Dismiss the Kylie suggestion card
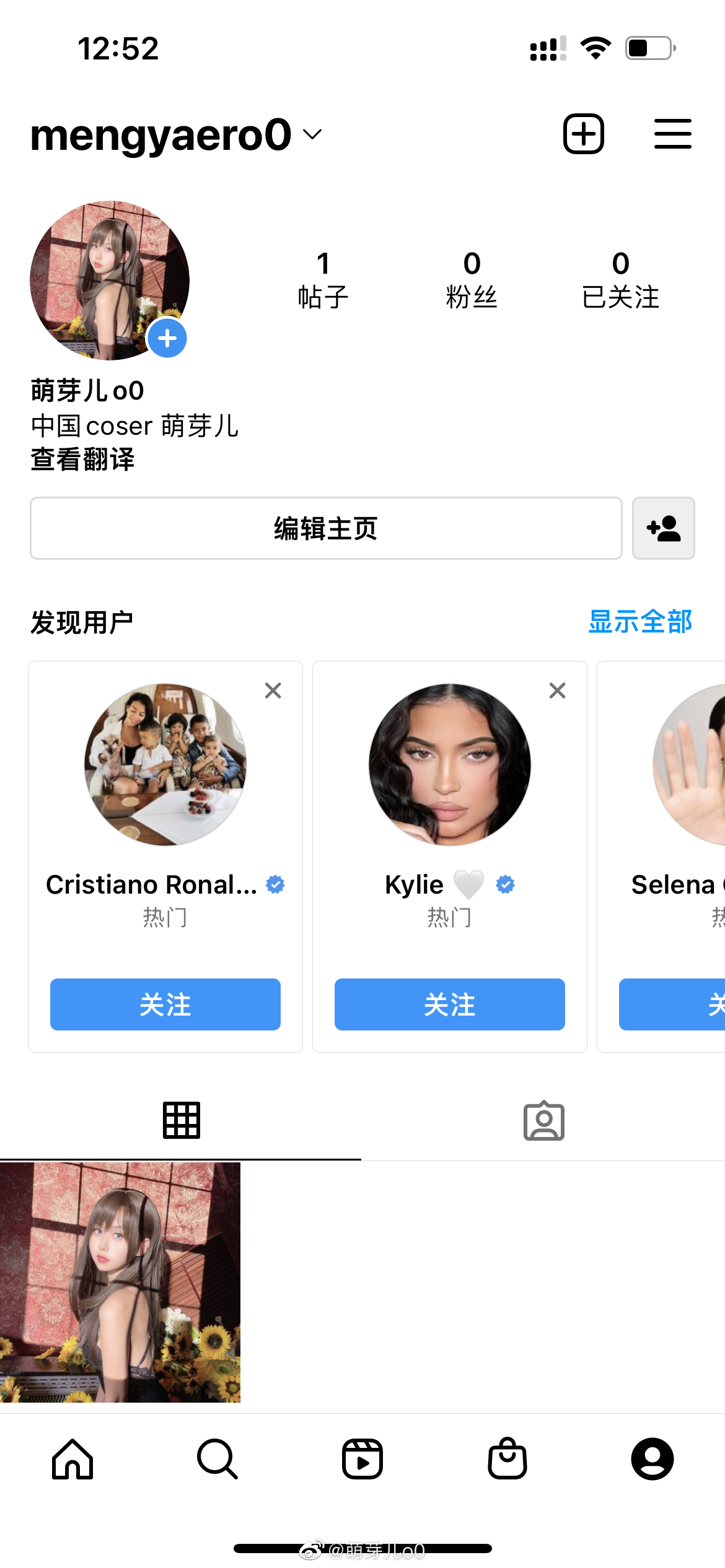Image resolution: width=725 pixels, height=1568 pixels. [x=557, y=690]
